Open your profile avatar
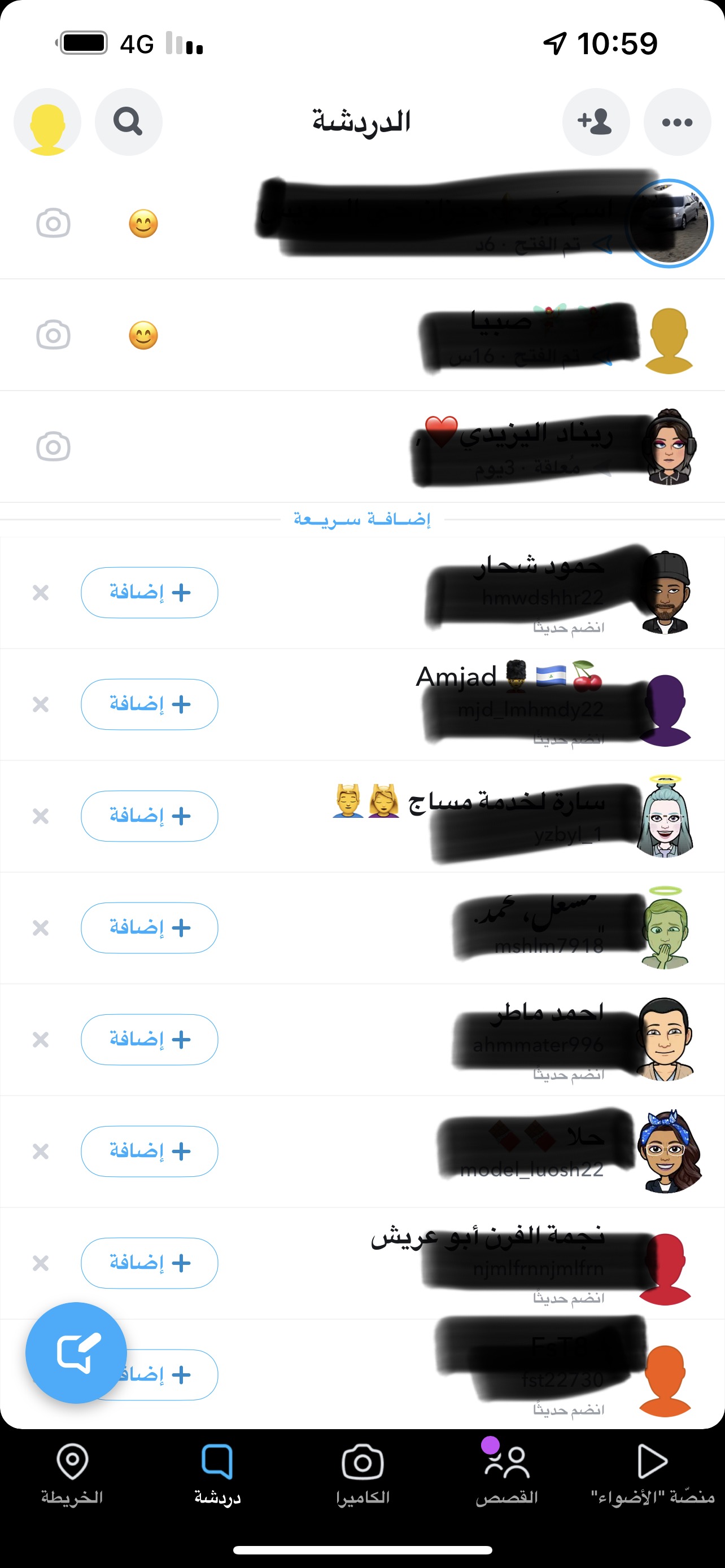The height and width of the screenshot is (1568, 725). point(47,122)
